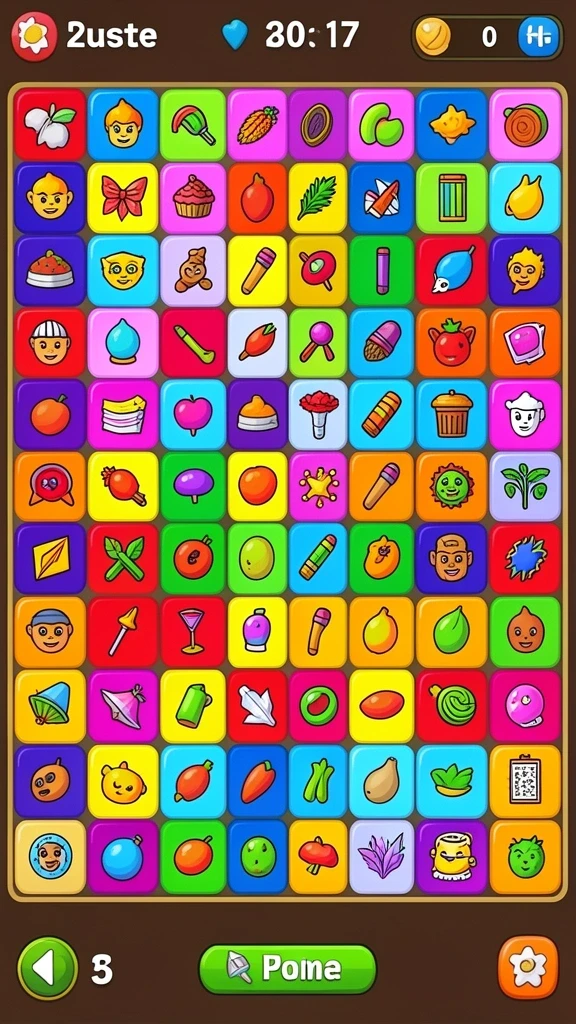Select the red bow tile
The image size is (576, 1024).
coord(123,198)
